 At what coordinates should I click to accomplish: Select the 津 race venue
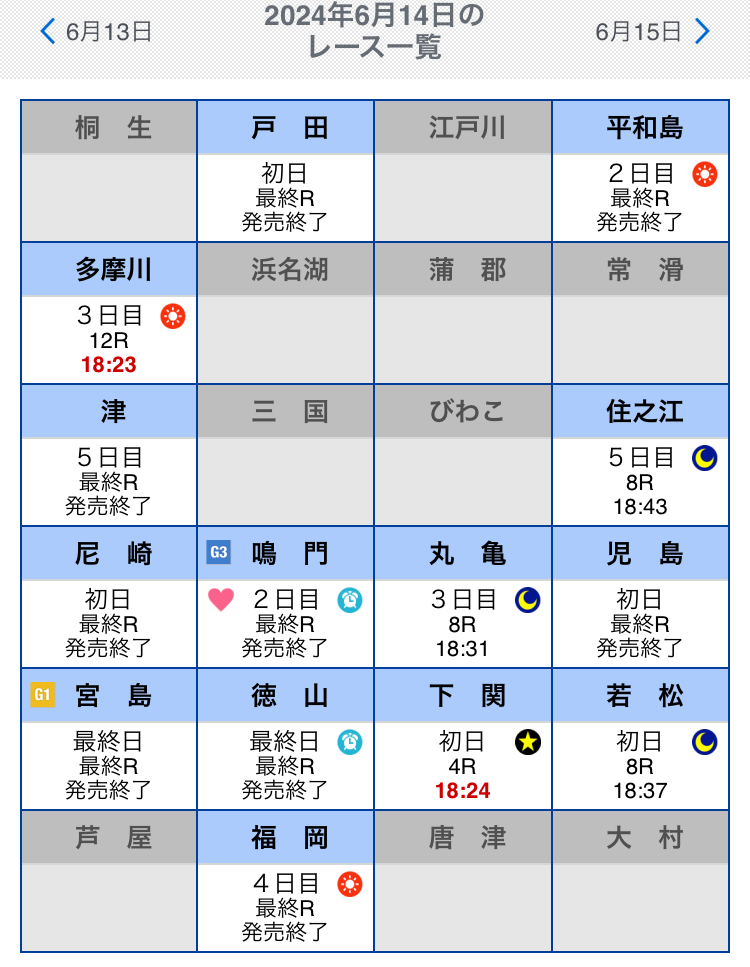tap(109, 412)
